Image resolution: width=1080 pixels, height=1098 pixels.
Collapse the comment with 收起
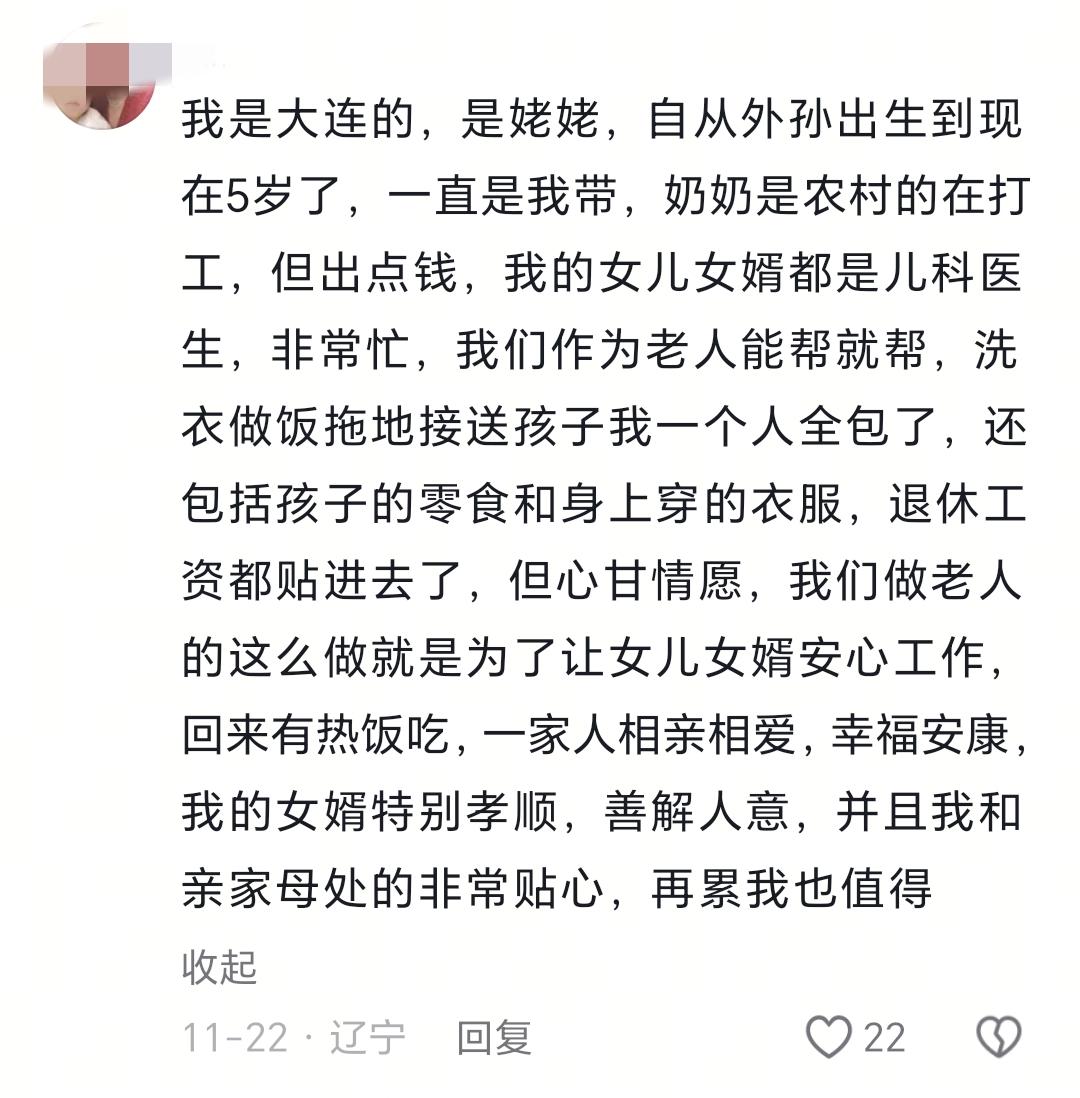(x=220, y=967)
